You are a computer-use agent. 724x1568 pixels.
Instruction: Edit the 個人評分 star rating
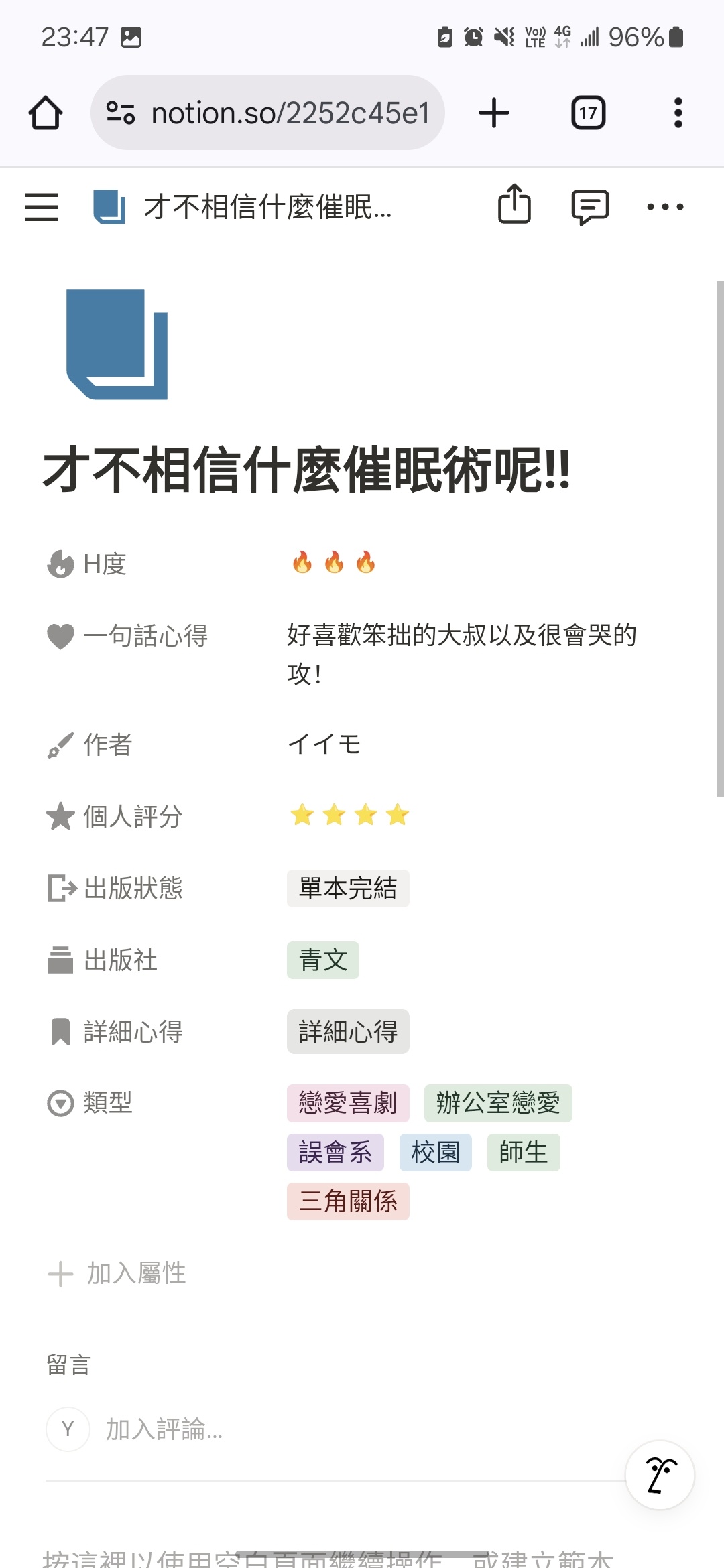(349, 815)
